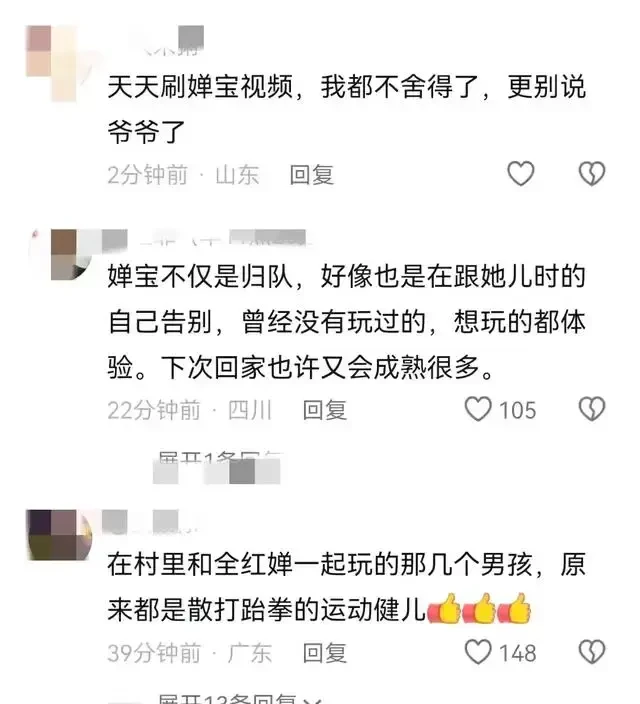The image size is (640, 704).
Task: Open profile avatar of the 四川 commenter
Action: tap(64, 252)
